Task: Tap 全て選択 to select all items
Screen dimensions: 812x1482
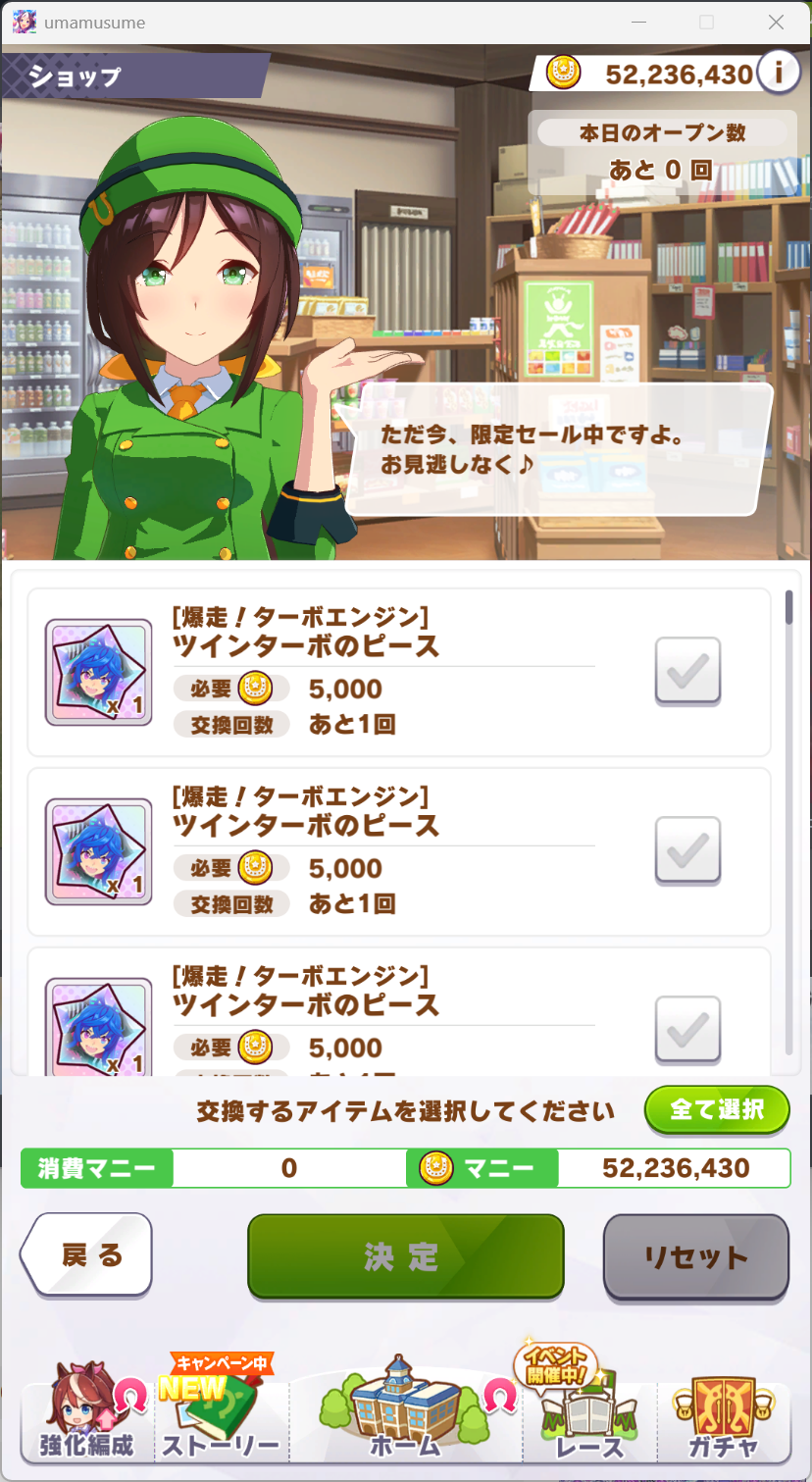Action: 717,1109
